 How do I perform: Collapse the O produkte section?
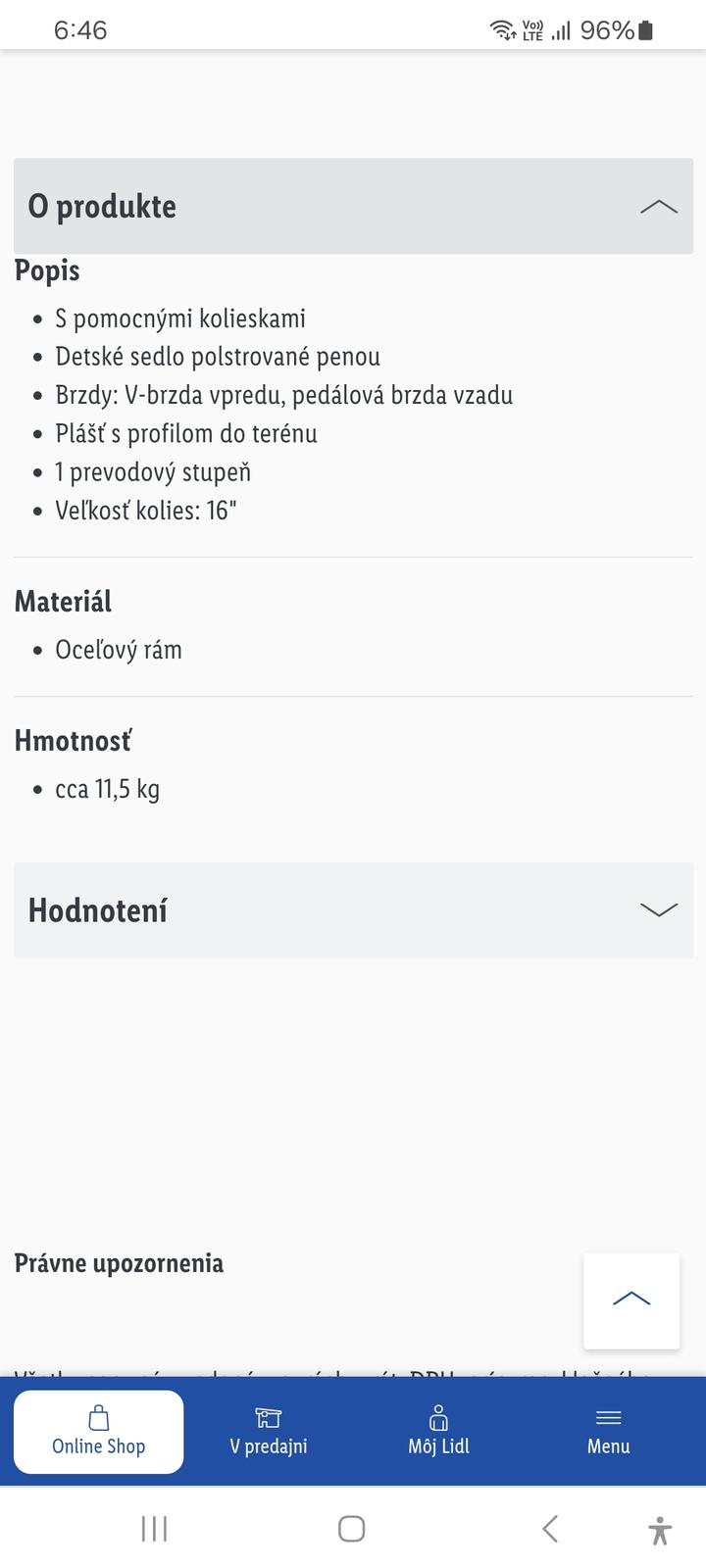pos(658,206)
